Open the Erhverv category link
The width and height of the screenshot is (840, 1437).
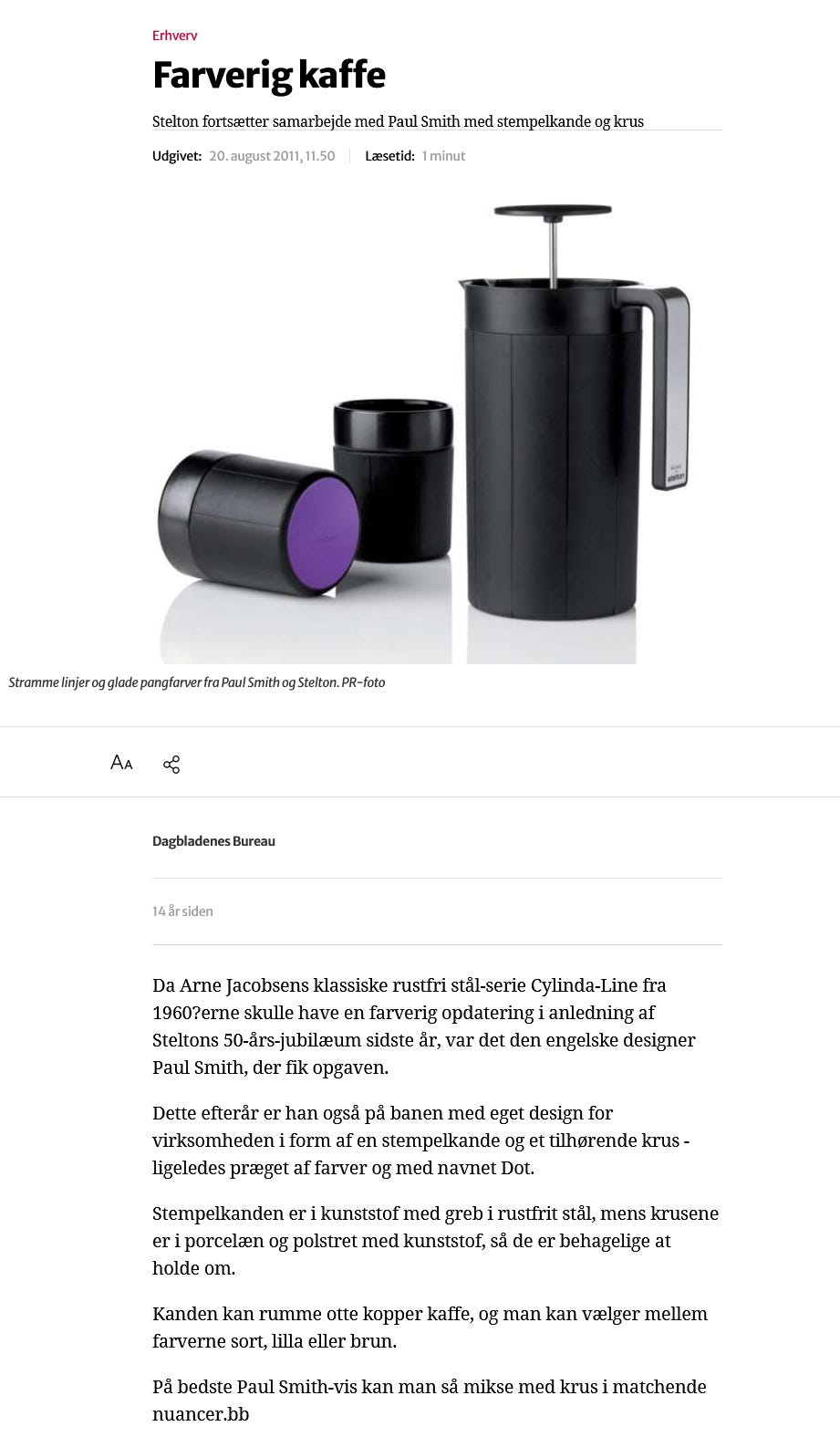173,37
